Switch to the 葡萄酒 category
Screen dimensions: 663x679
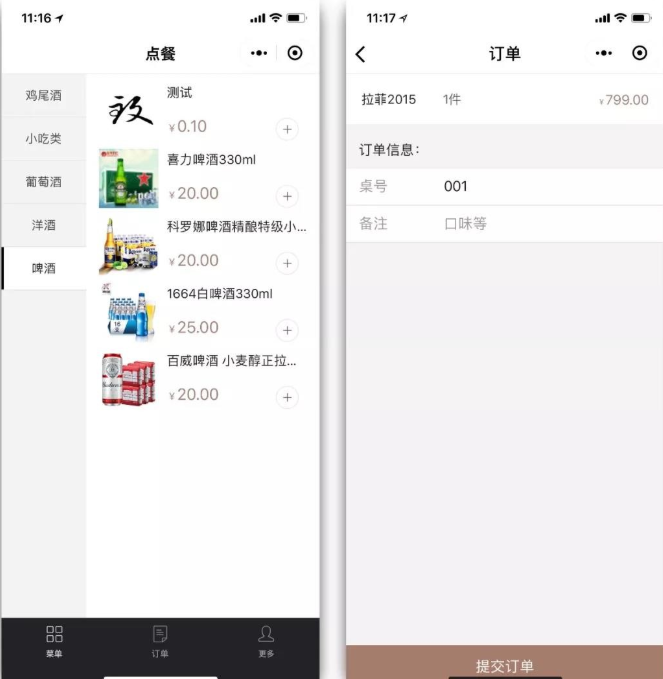[x=43, y=182]
